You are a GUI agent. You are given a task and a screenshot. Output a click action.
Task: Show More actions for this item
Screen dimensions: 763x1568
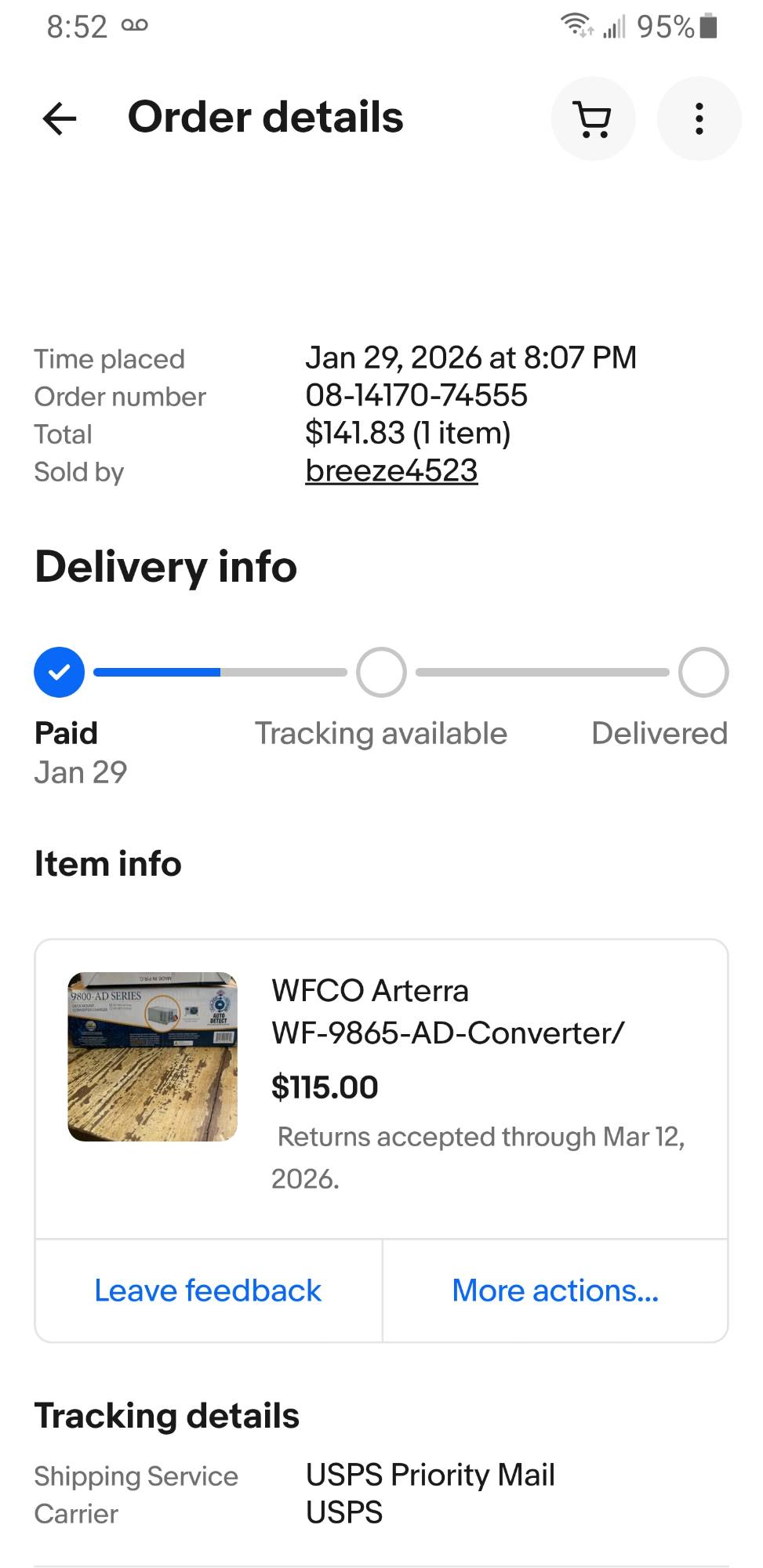point(555,1290)
